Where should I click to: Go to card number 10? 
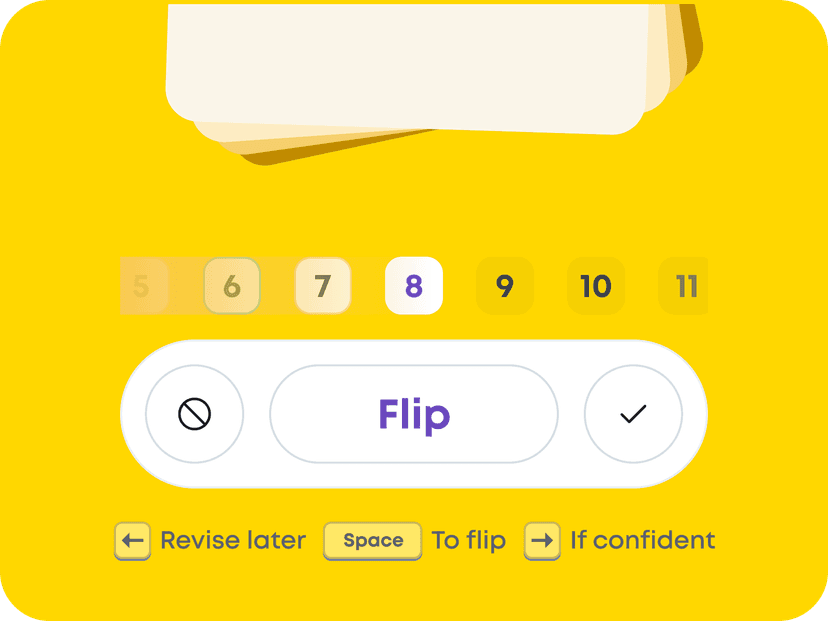click(x=596, y=287)
